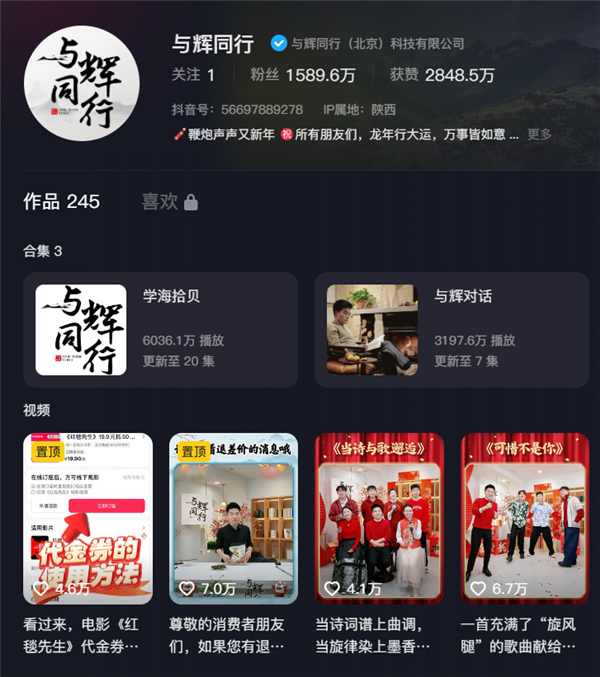Image resolution: width=600 pixels, height=677 pixels.
Task: Open the 《当诗与歌邂逅》 video
Action: 379,518
